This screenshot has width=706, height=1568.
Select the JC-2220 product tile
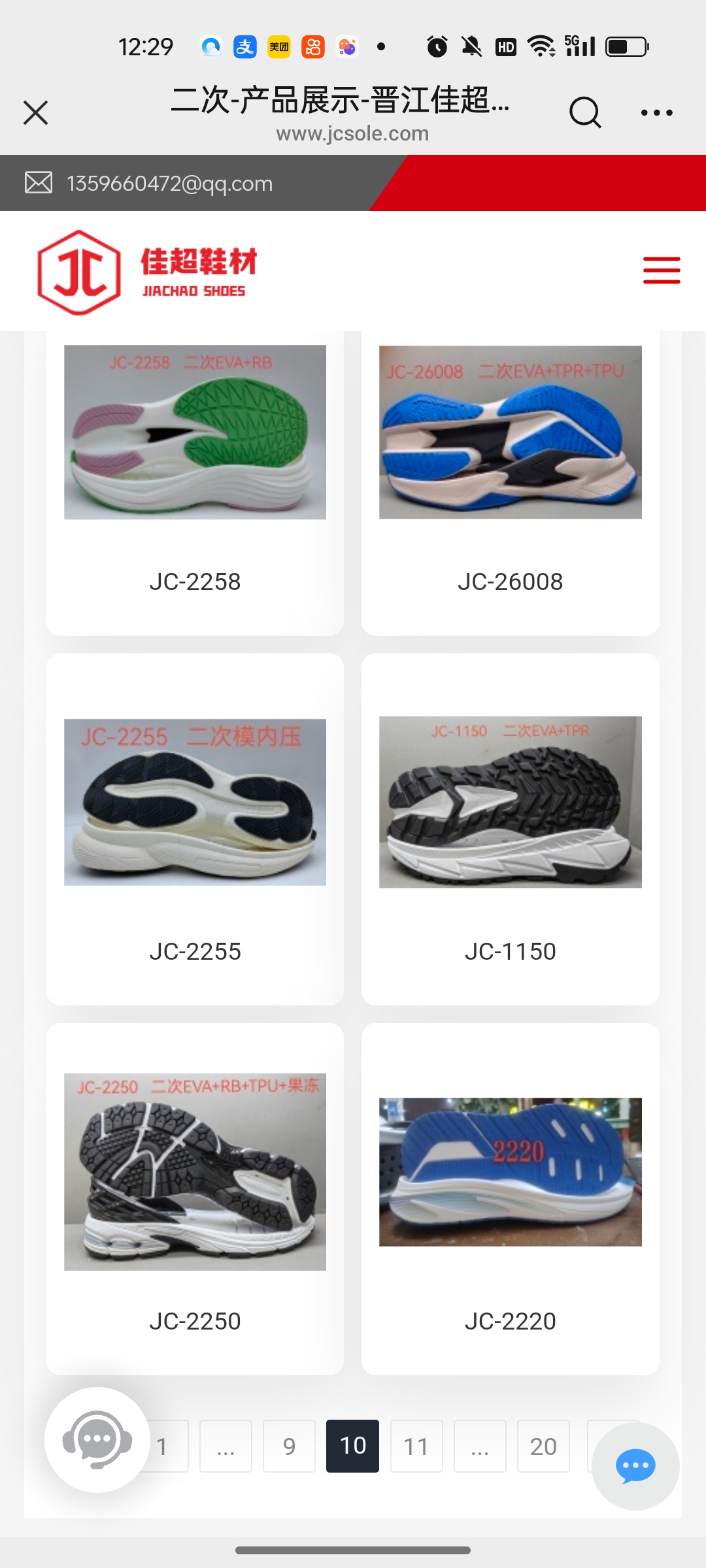pyautogui.click(x=510, y=1198)
